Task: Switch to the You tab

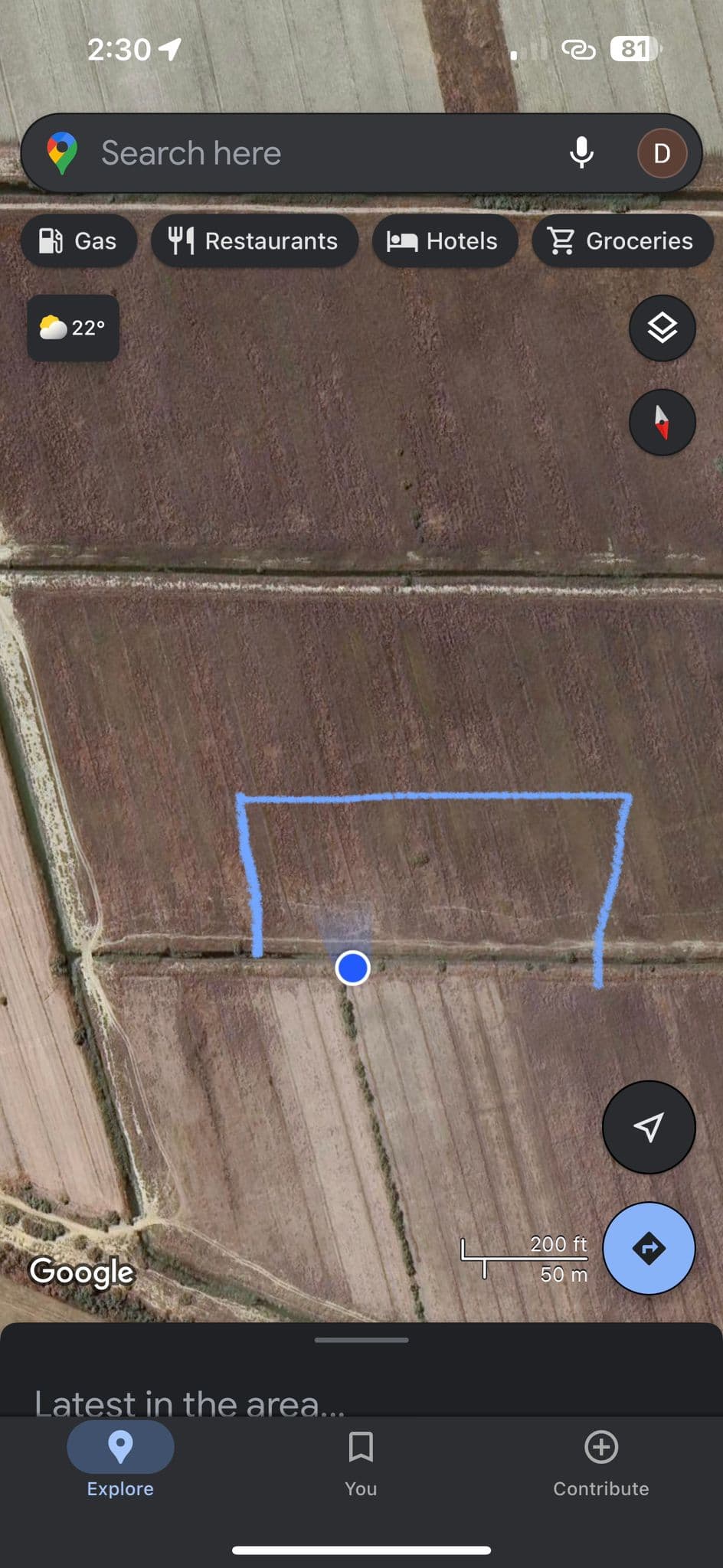Action: tap(361, 1461)
